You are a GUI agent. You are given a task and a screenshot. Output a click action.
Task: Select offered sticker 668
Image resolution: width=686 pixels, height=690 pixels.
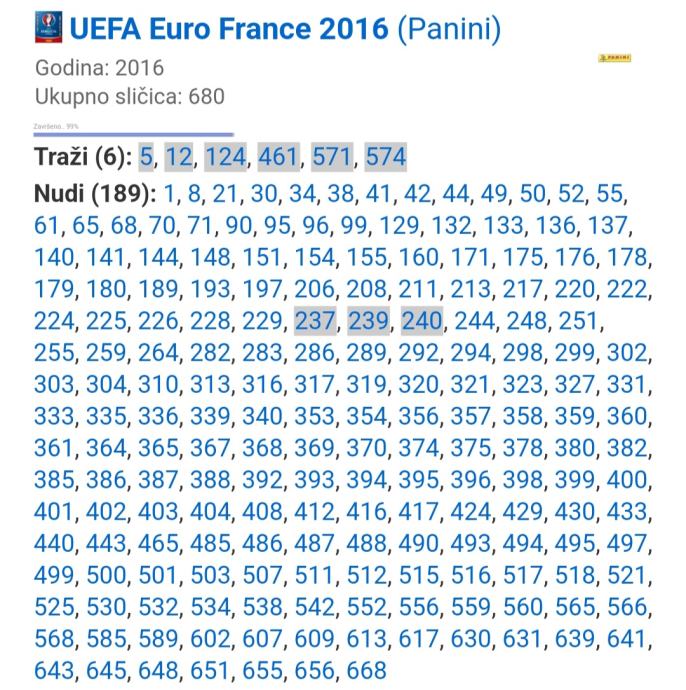click(366, 669)
